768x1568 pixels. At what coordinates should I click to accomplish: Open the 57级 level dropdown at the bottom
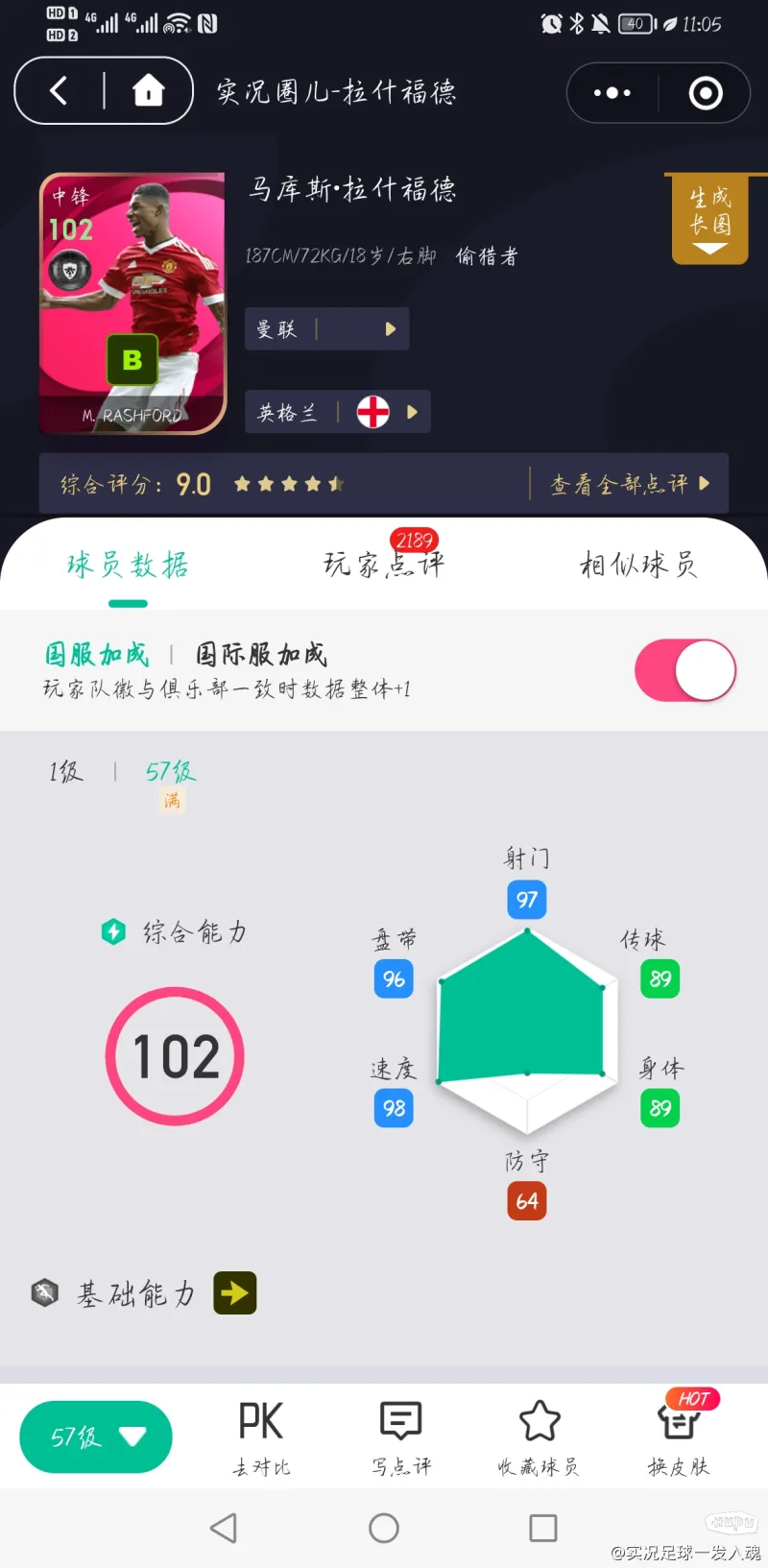coord(96,1436)
